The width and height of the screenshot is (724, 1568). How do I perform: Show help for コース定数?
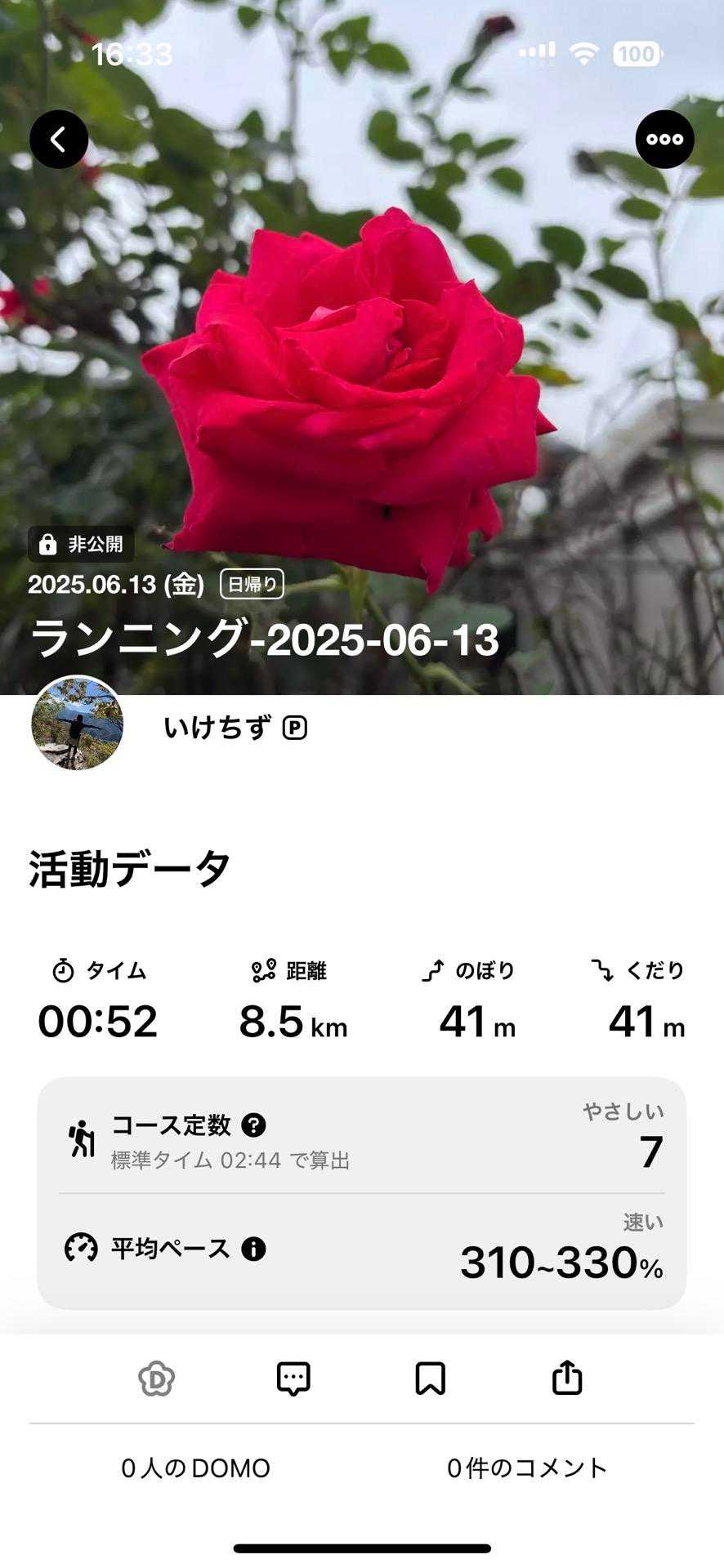tap(253, 1125)
